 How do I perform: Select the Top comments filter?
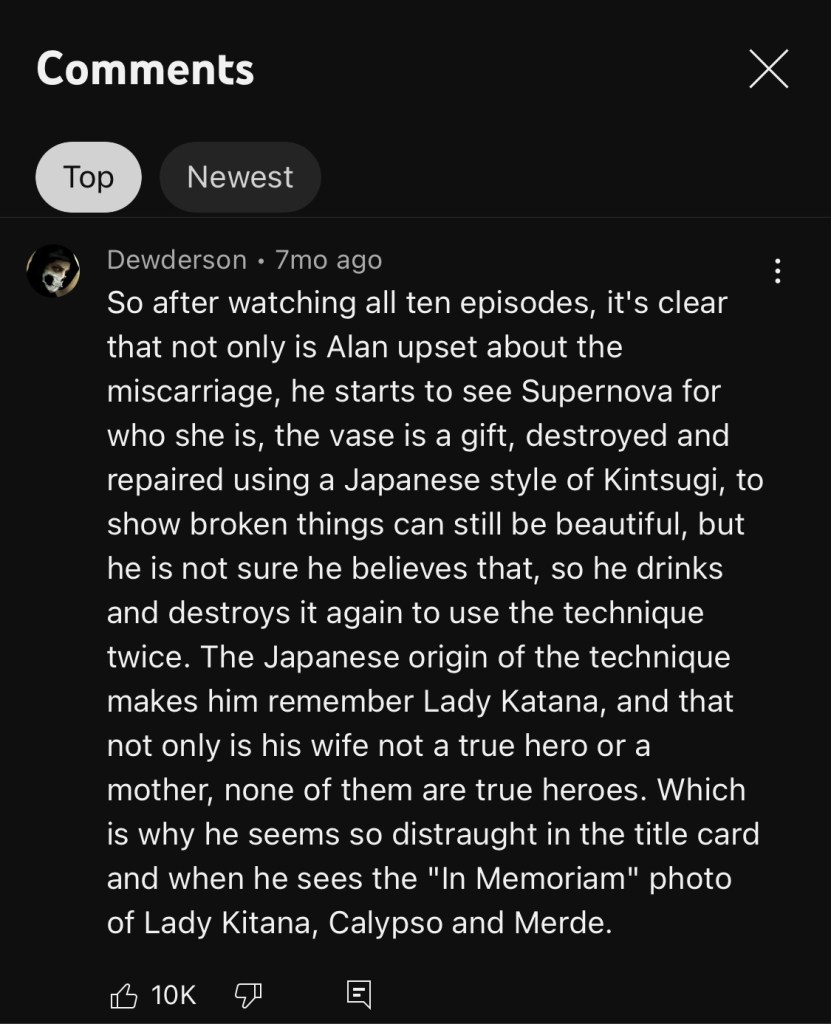click(88, 177)
